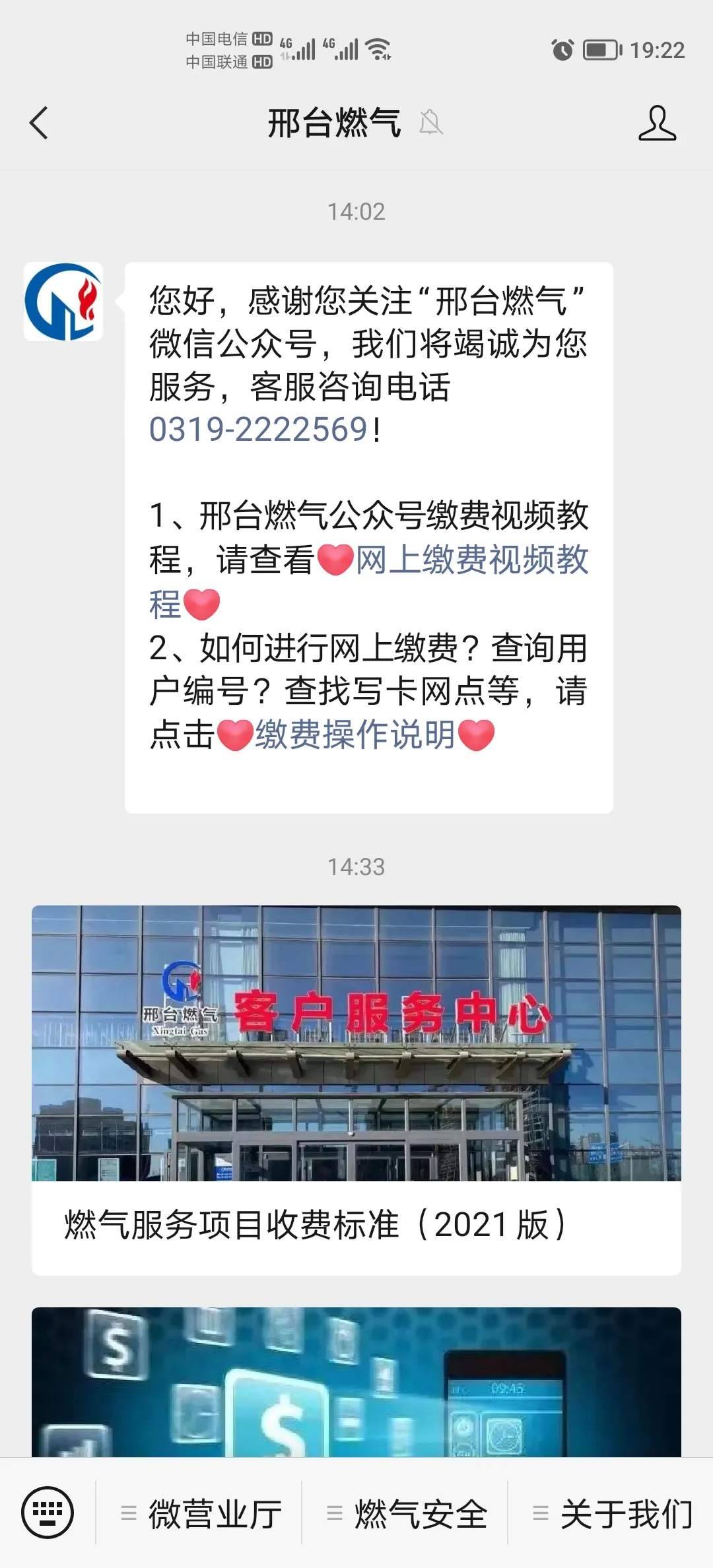Expand the 燃气安全 menu
The height and width of the screenshot is (1568, 713).
tap(407, 1514)
